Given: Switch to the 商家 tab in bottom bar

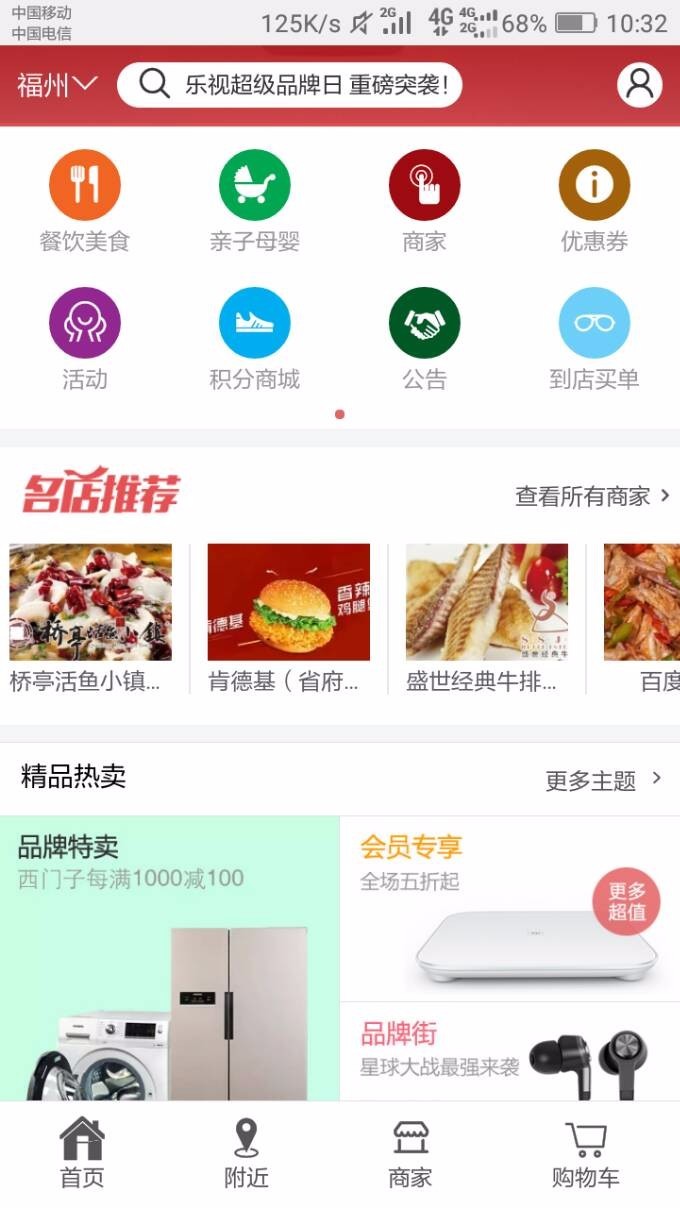Looking at the screenshot, I should 410,1154.
